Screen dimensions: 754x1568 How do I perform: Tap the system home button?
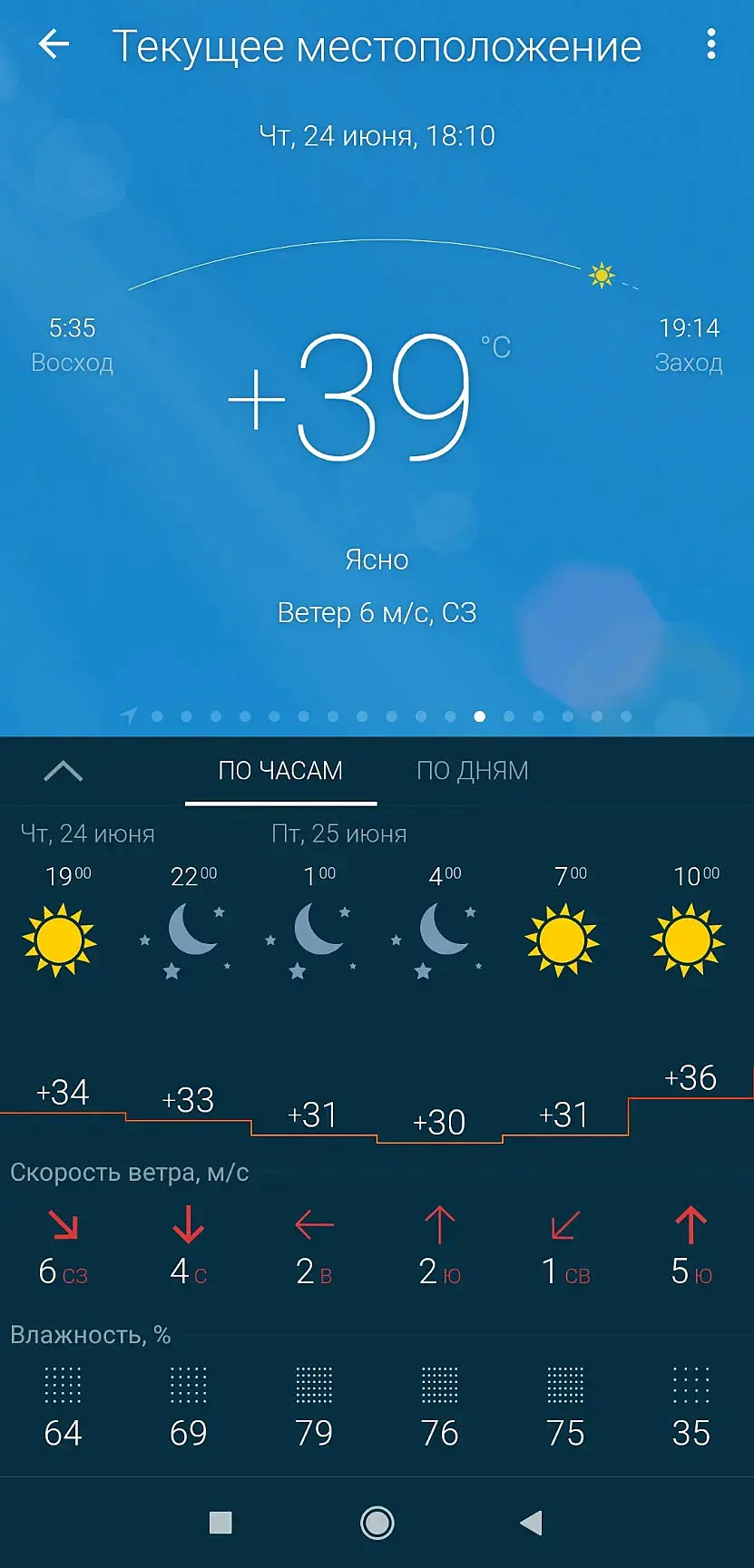[377, 1523]
